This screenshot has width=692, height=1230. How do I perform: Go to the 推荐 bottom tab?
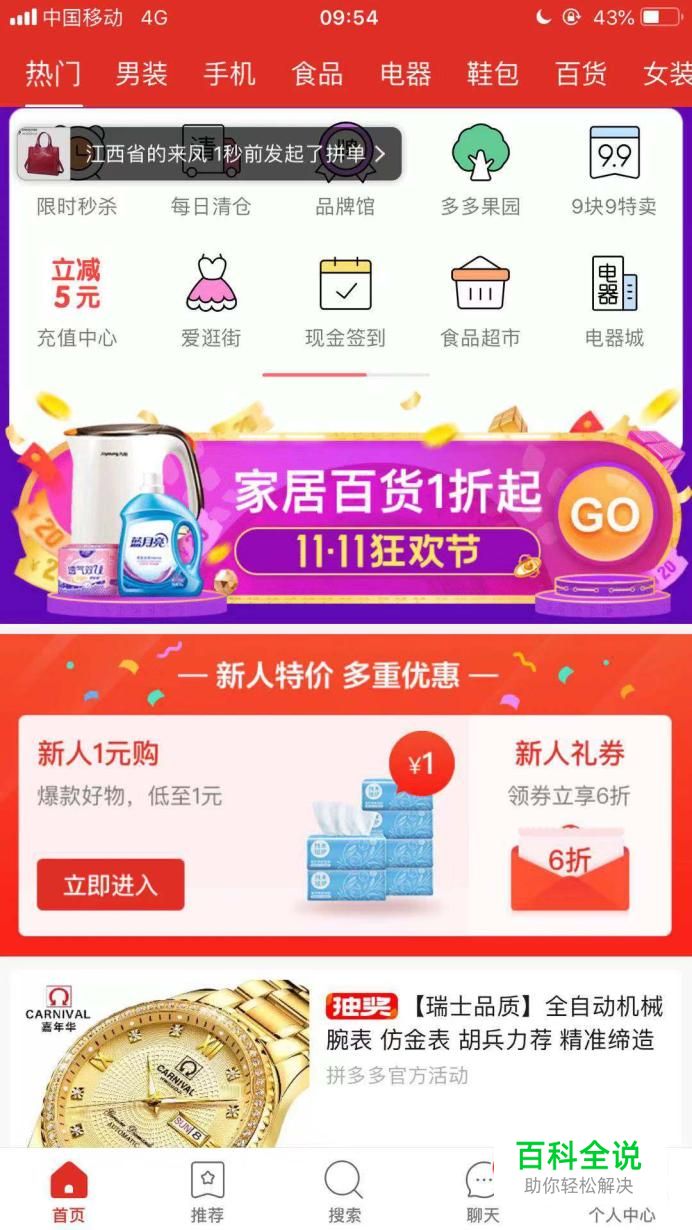point(207,1193)
